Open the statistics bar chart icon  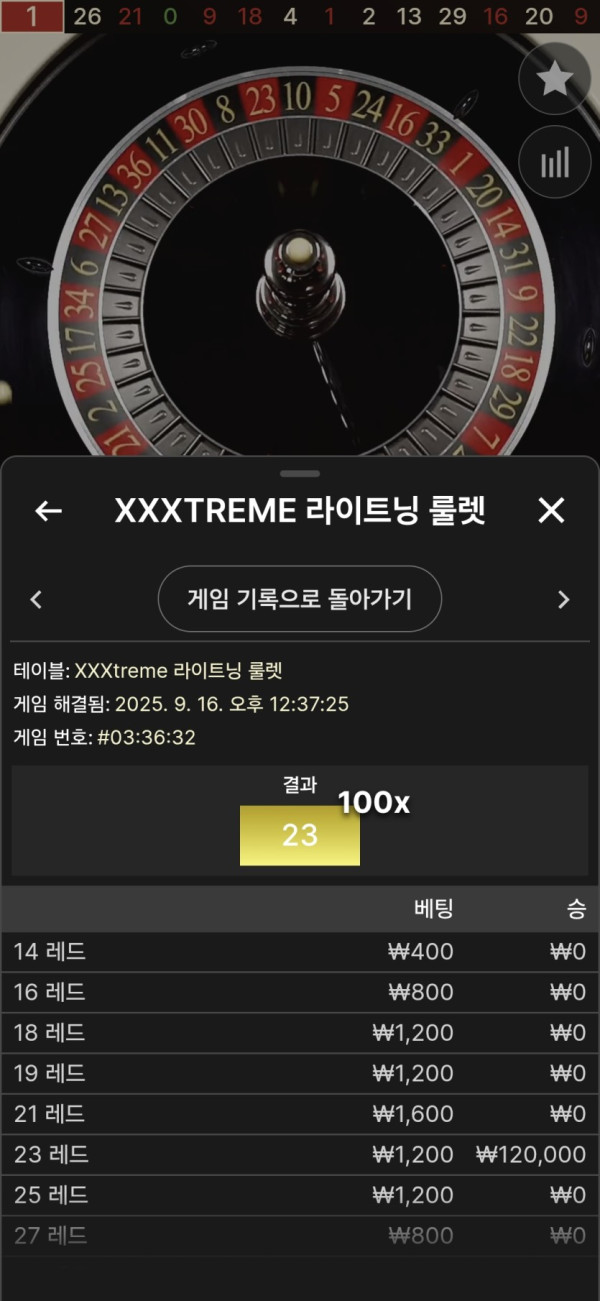(555, 162)
